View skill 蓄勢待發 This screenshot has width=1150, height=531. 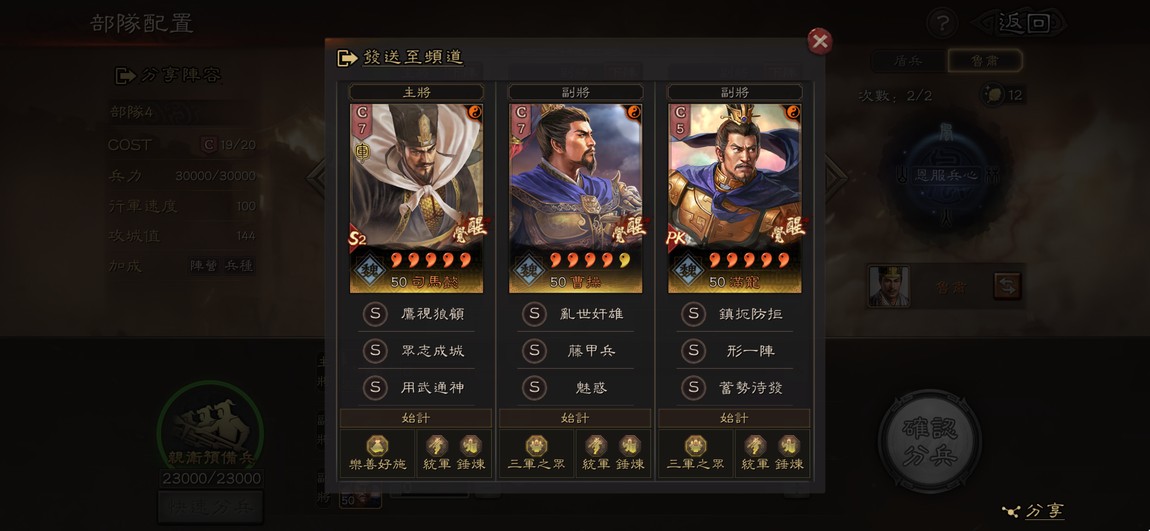click(734, 388)
